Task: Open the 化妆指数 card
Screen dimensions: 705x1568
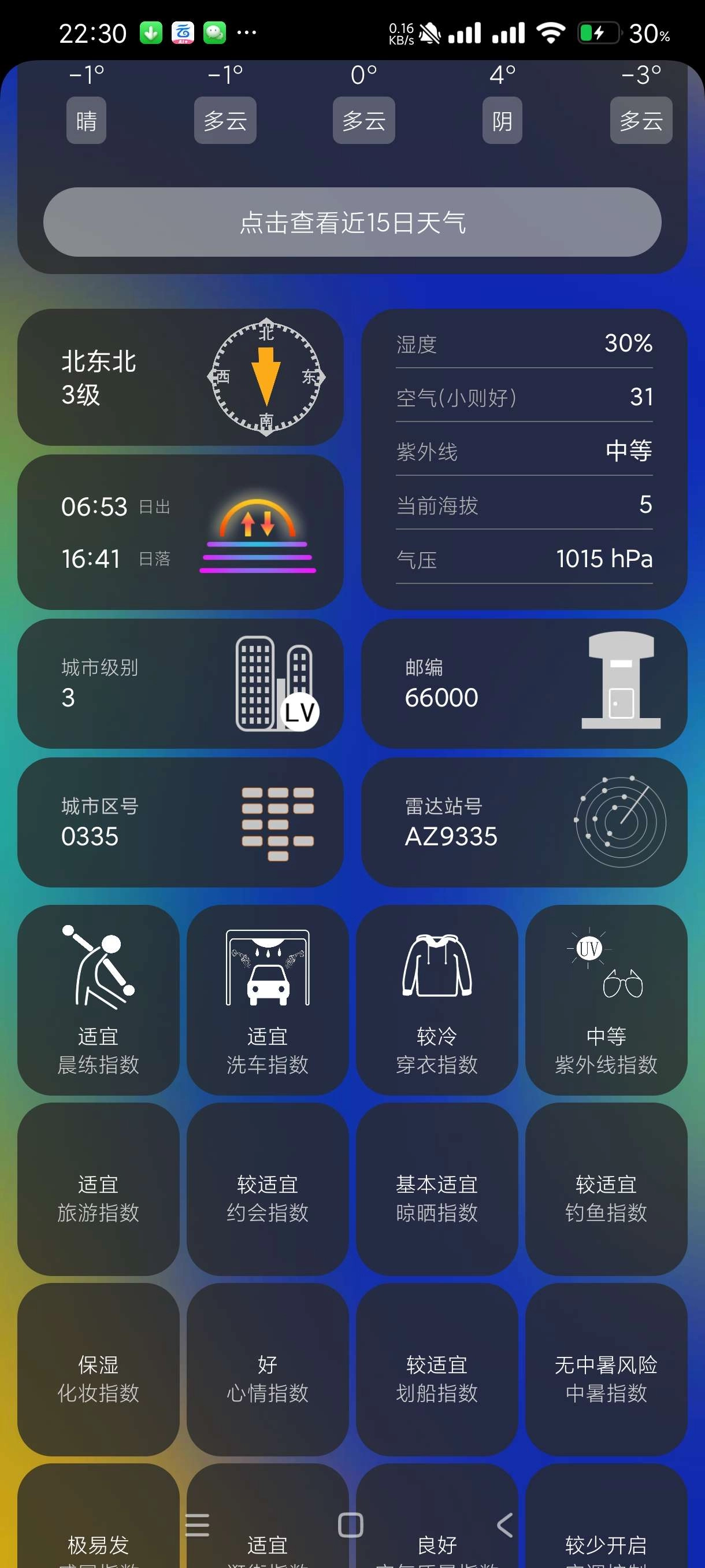Action: pyautogui.click(x=98, y=1369)
